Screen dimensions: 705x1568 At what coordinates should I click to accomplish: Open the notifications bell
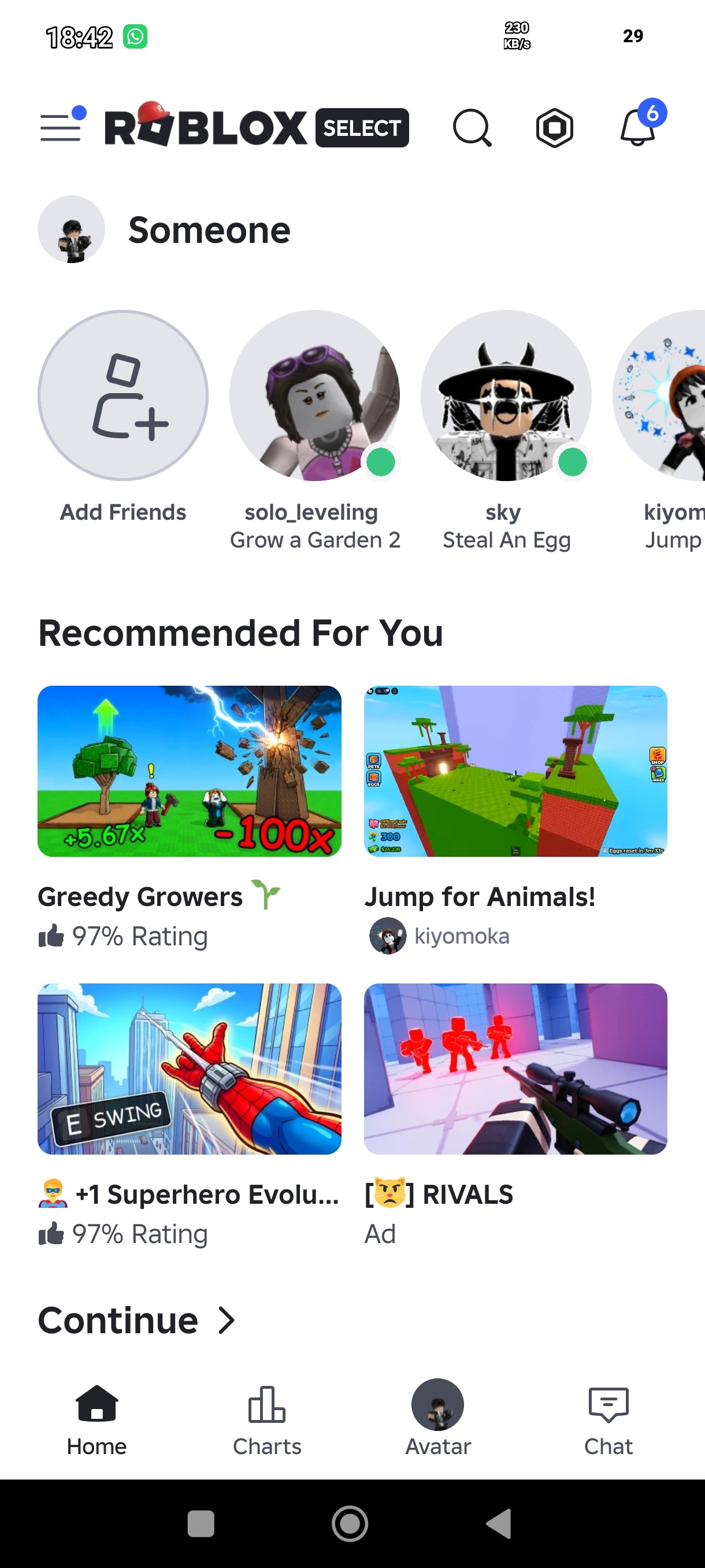click(x=639, y=125)
